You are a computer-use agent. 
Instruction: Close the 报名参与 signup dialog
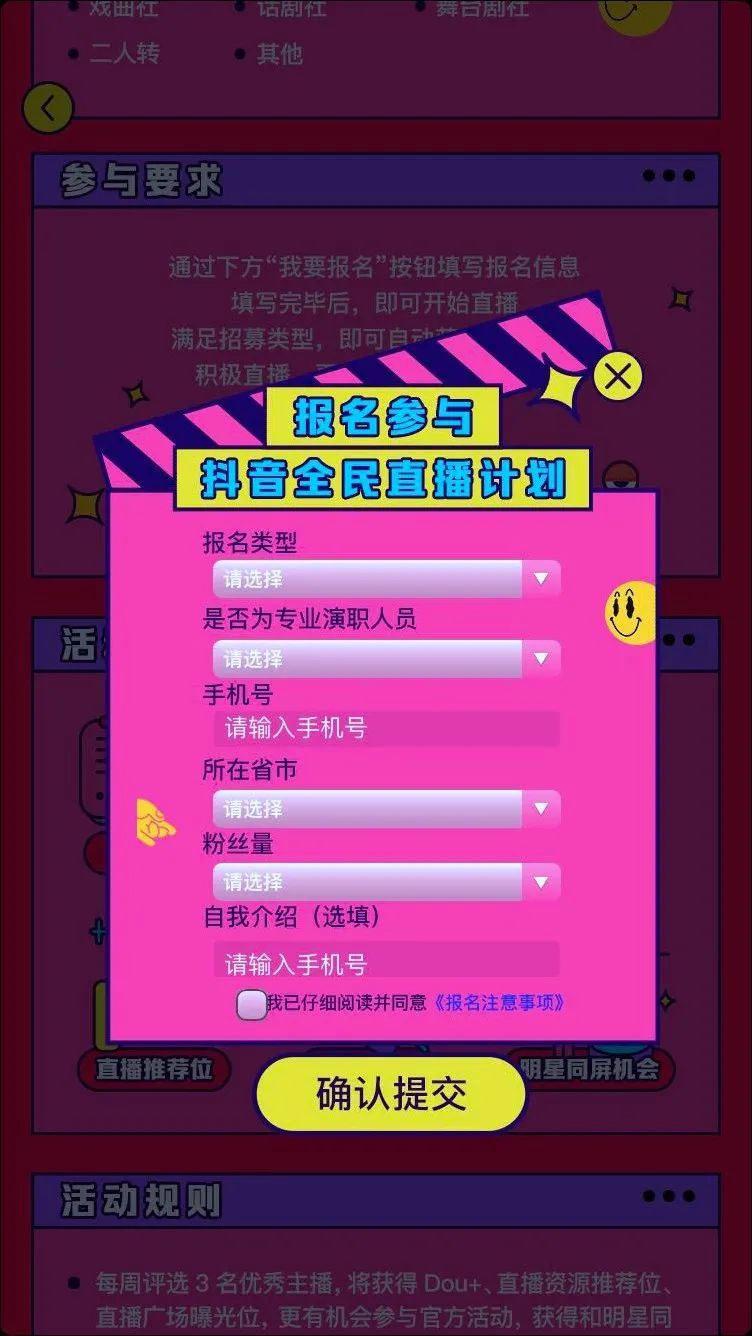tap(618, 377)
